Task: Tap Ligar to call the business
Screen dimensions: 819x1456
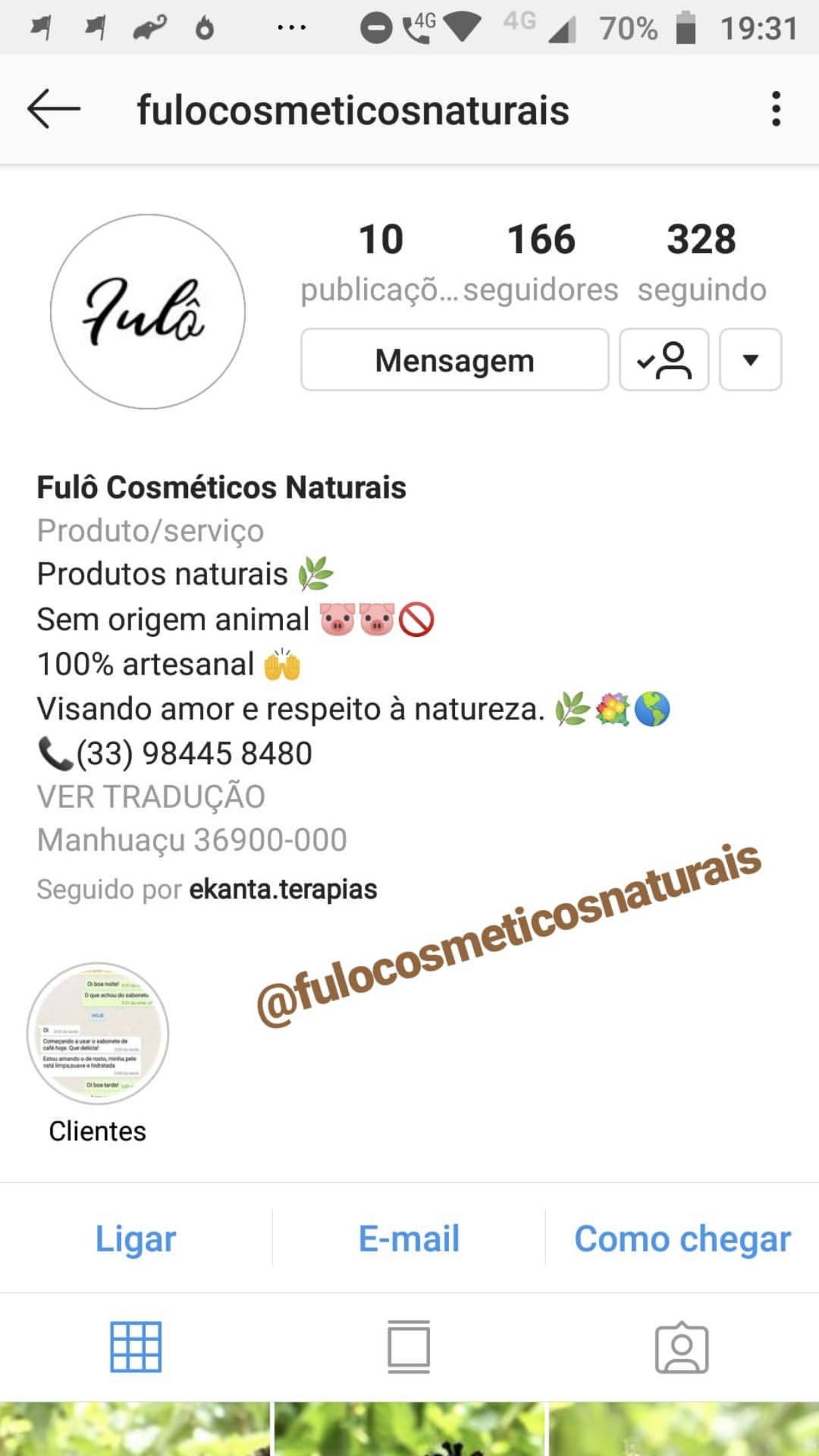Action: click(x=136, y=1238)
